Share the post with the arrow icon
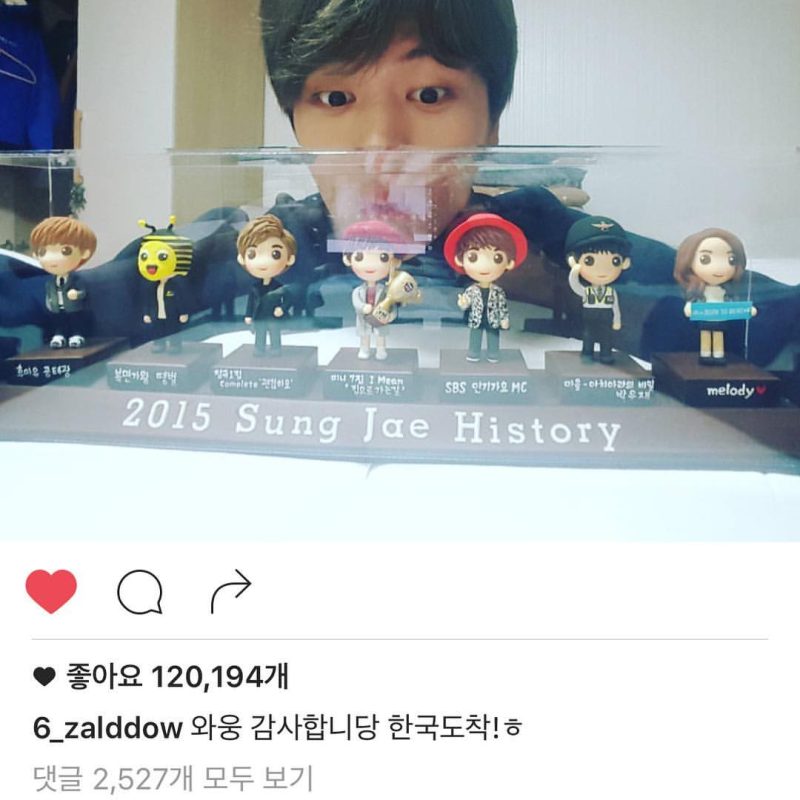Screen dimensions: 800x800 click(230, 592)
